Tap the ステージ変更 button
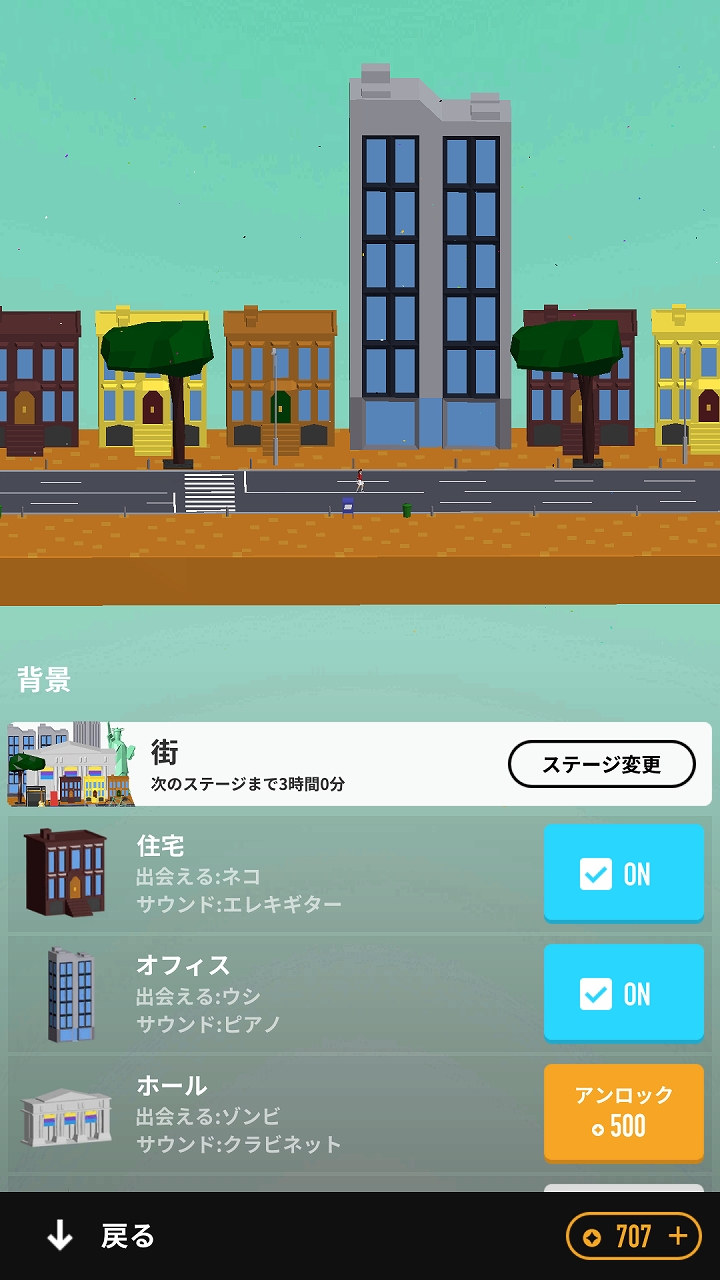 click(601, 764)
